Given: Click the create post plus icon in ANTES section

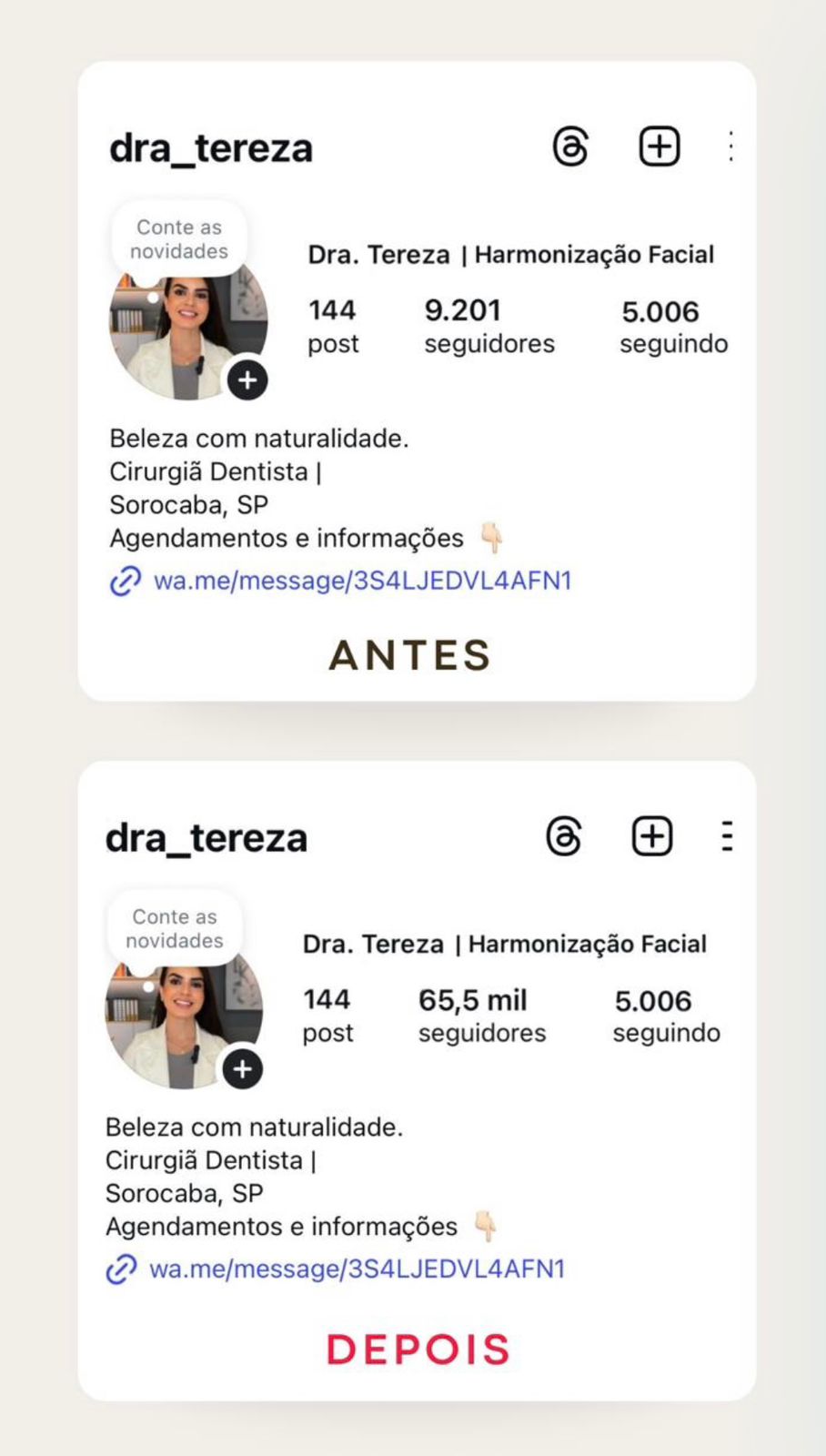Looking at the screenshot, I should coord(658,146).
